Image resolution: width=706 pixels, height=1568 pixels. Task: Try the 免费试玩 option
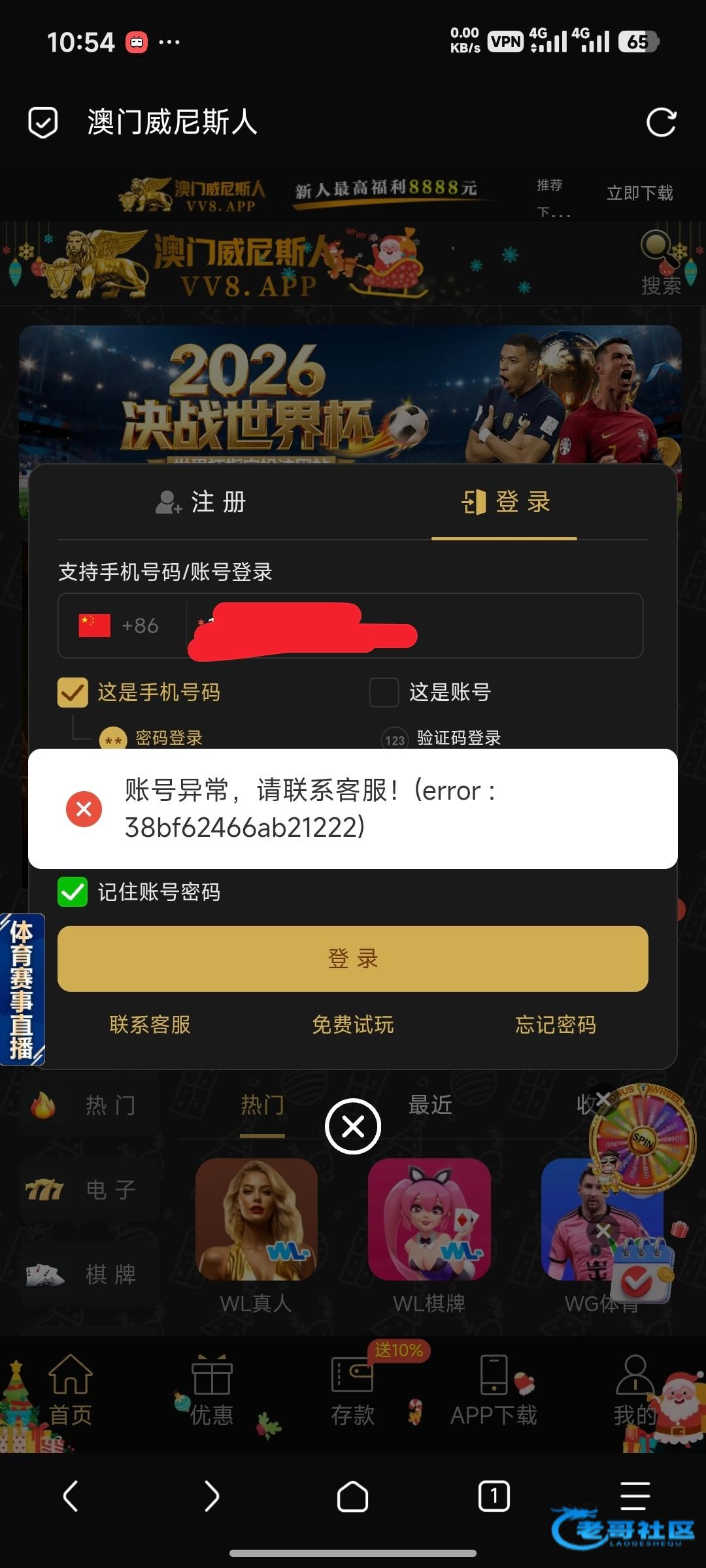click(353, 1024)
